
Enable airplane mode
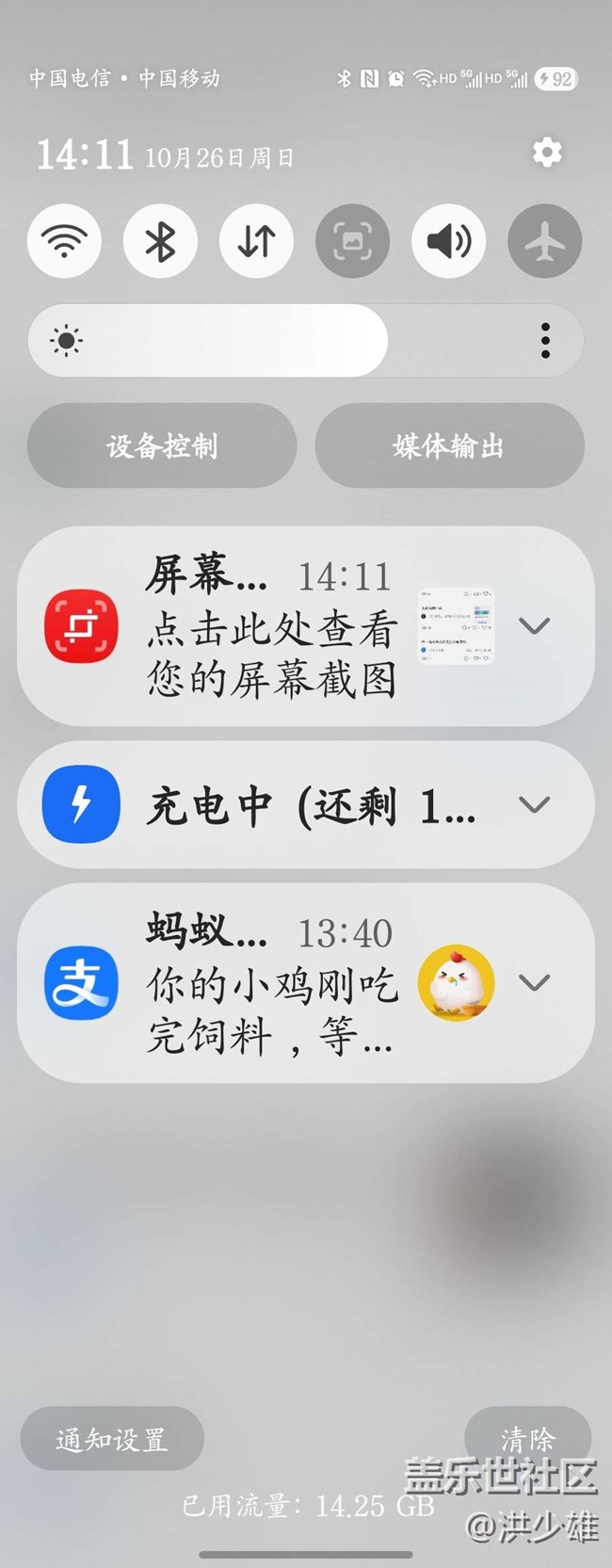click(x=544, y=241)
